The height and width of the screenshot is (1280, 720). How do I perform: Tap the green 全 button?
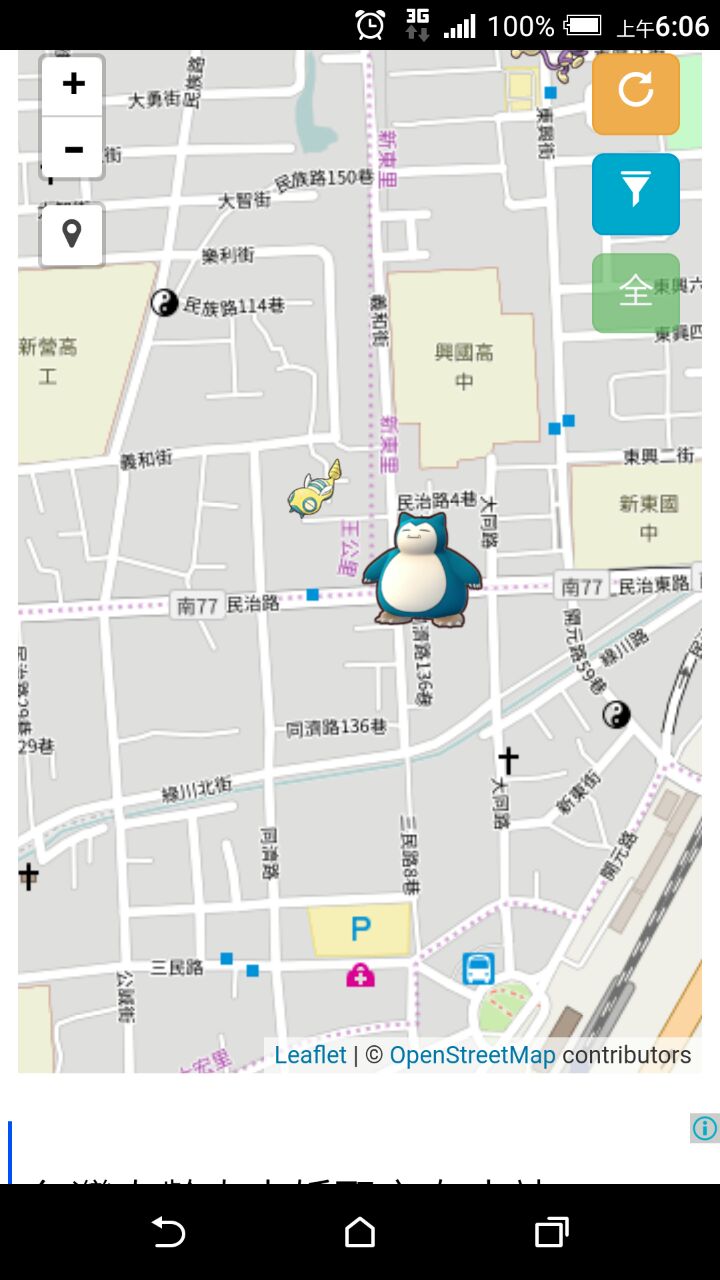click(636, 292)
